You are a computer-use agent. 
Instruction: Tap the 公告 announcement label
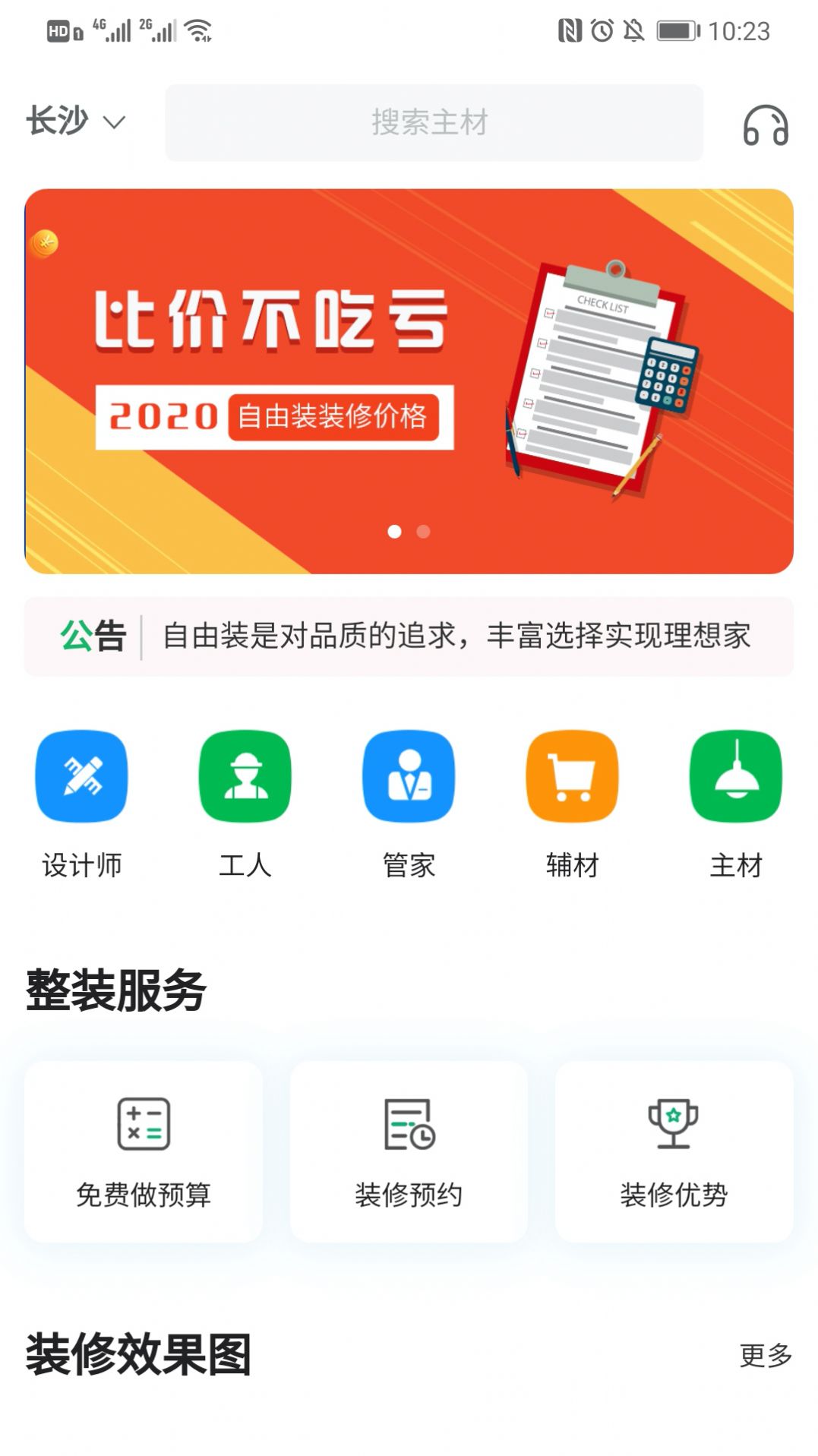93,636
